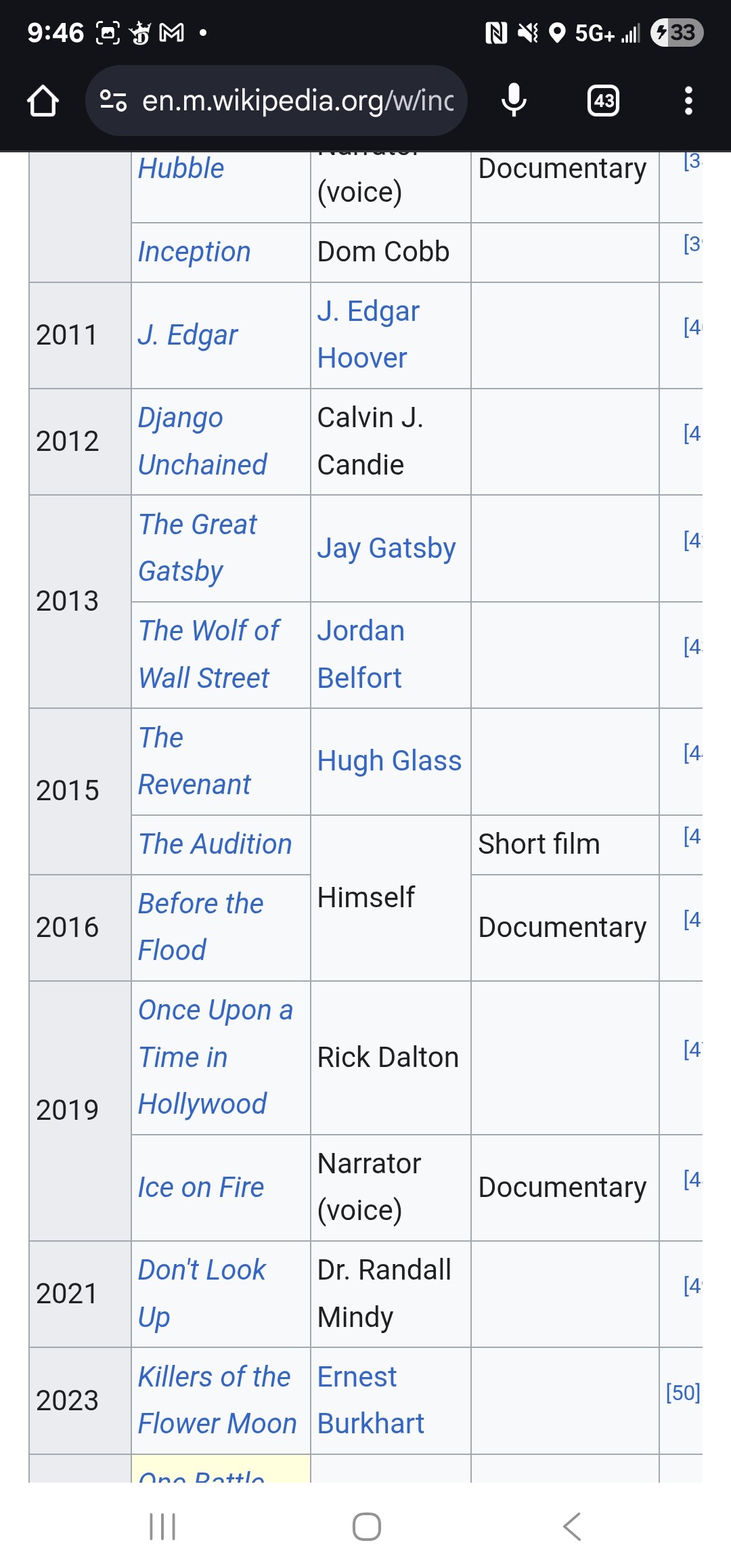Open the browser overflow menu
Image resolution: width=731 pixels, height=1568 pixels.
(x=688, y=101)
